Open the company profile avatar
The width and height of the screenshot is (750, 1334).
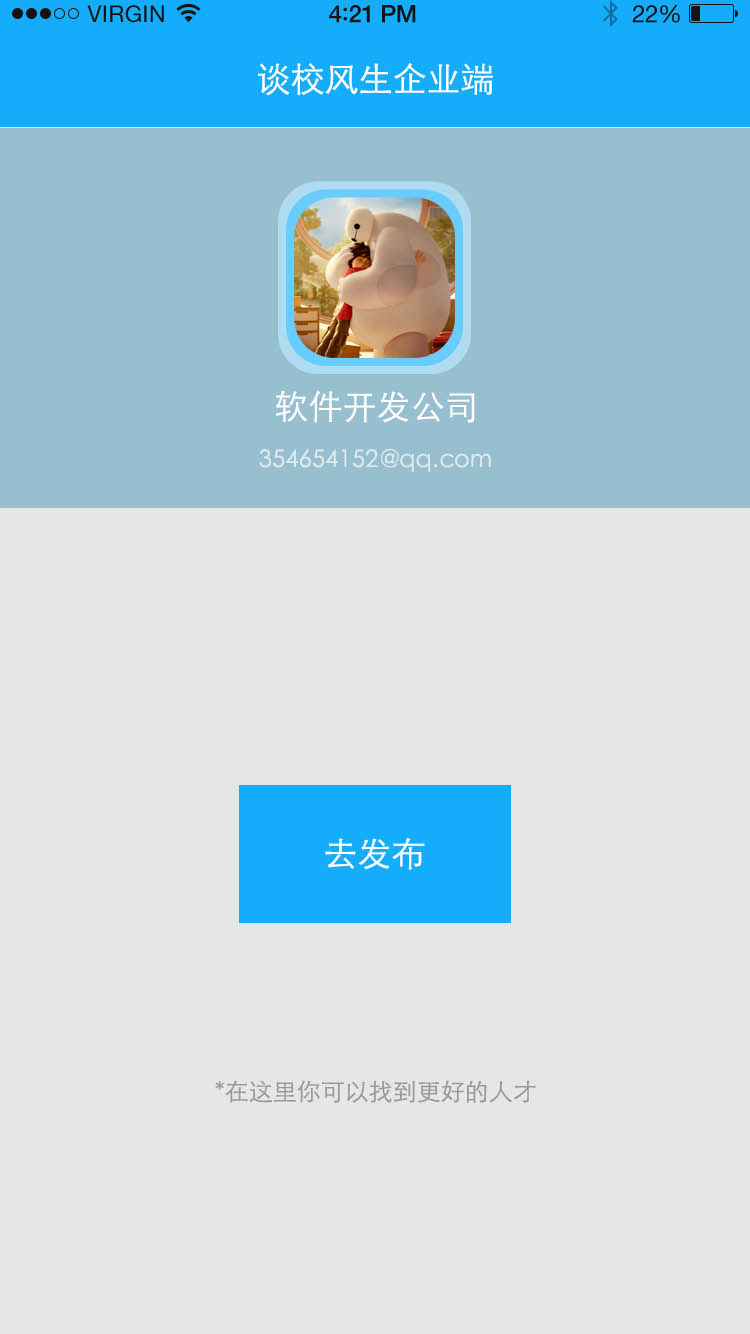(374, 277)
